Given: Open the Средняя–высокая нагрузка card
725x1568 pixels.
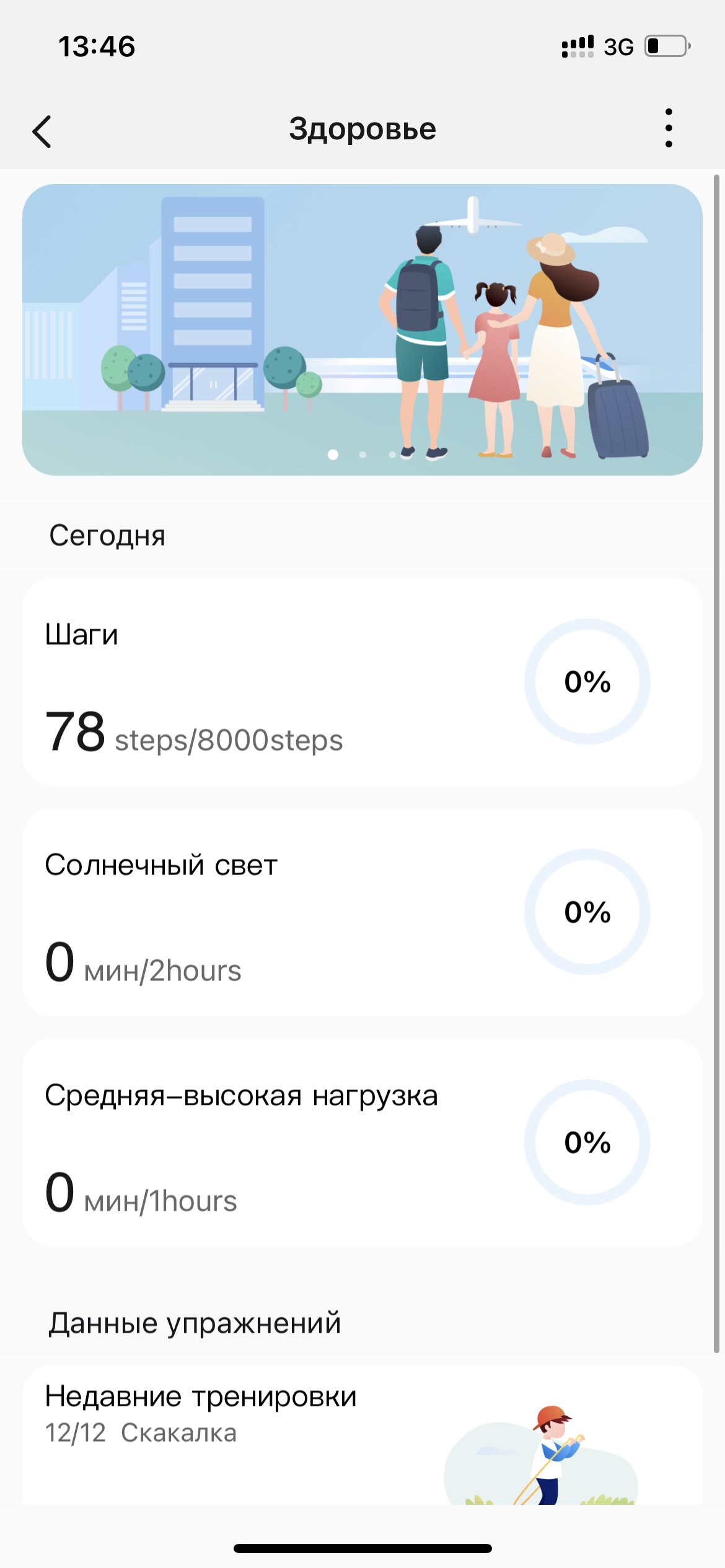Looking at the screenshot, I should pos(362,1143).
